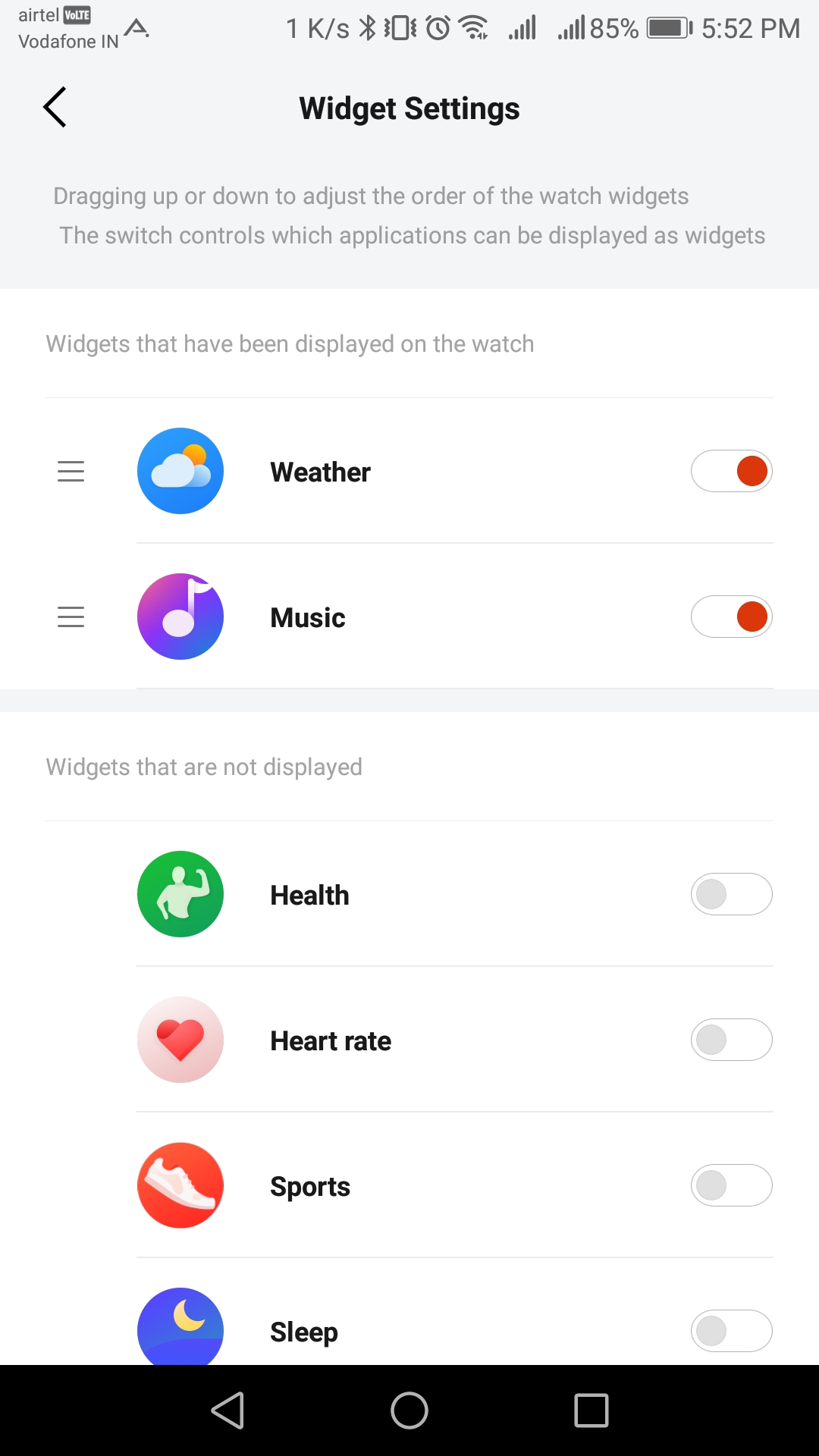The image size is (819, 1456).
Task: Turn on the Sleep widget toggle
Action: [731, 1331]
